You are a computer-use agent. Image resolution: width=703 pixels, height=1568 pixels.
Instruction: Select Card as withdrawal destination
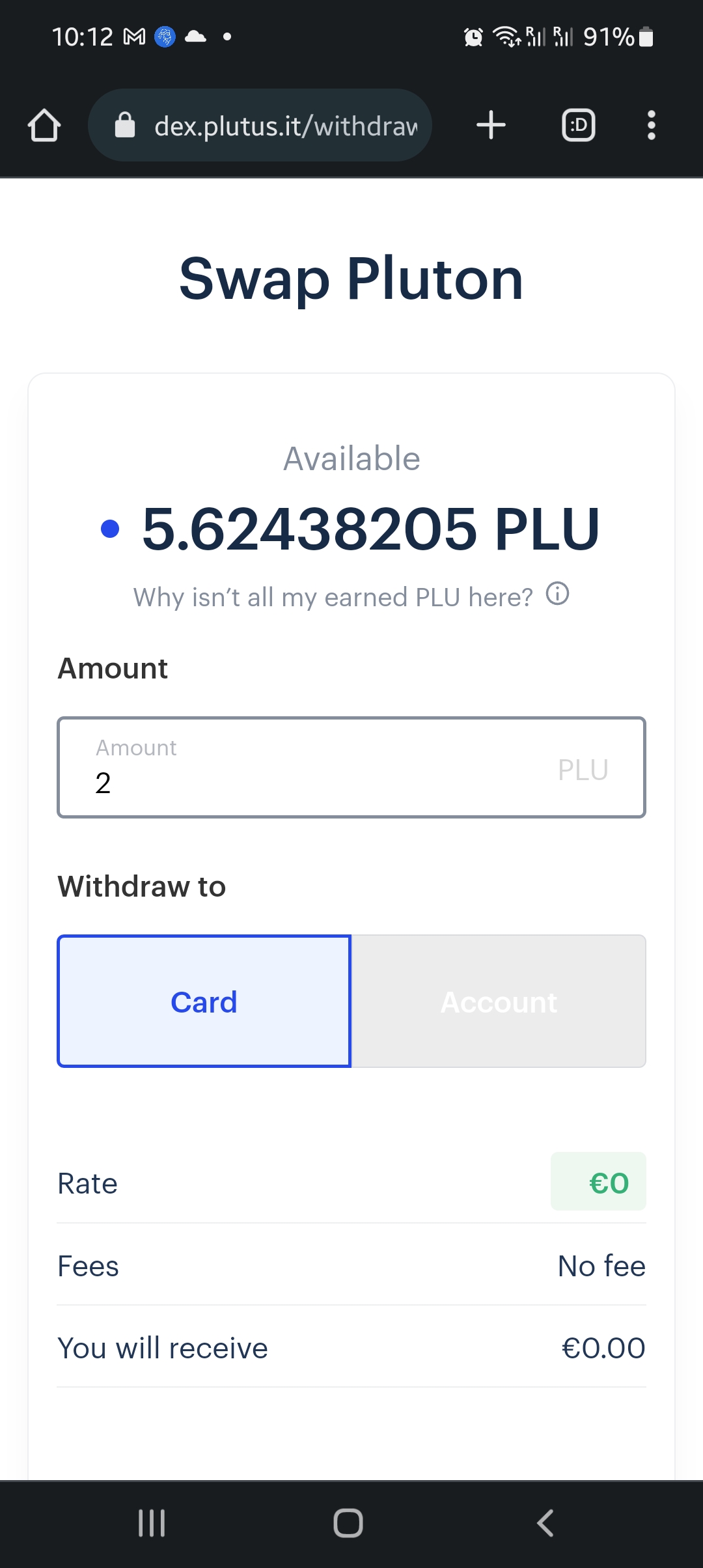(204, 1001)
